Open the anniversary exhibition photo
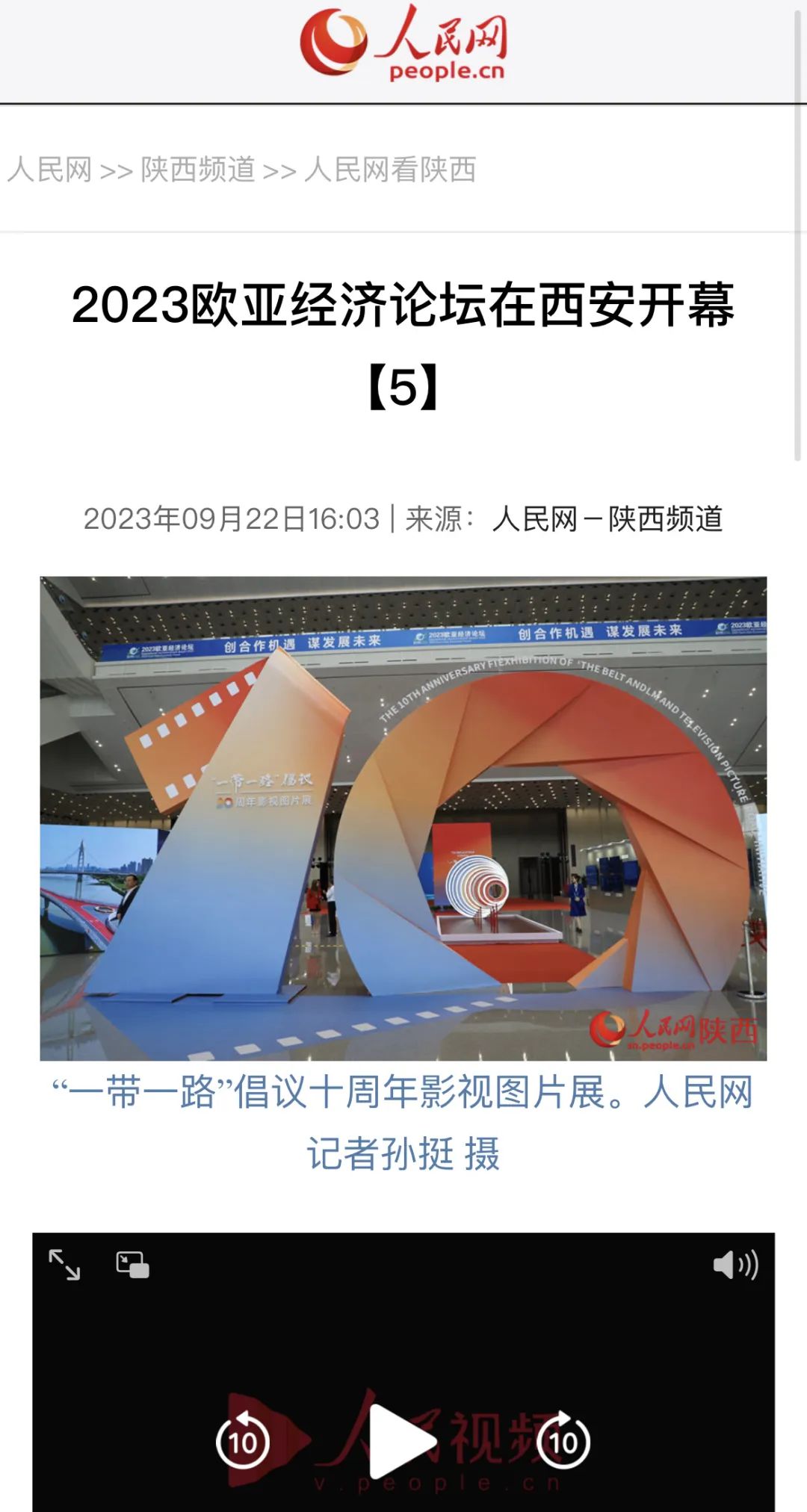The height and width of the screenshot is (1512, 807). coord(403,818)
